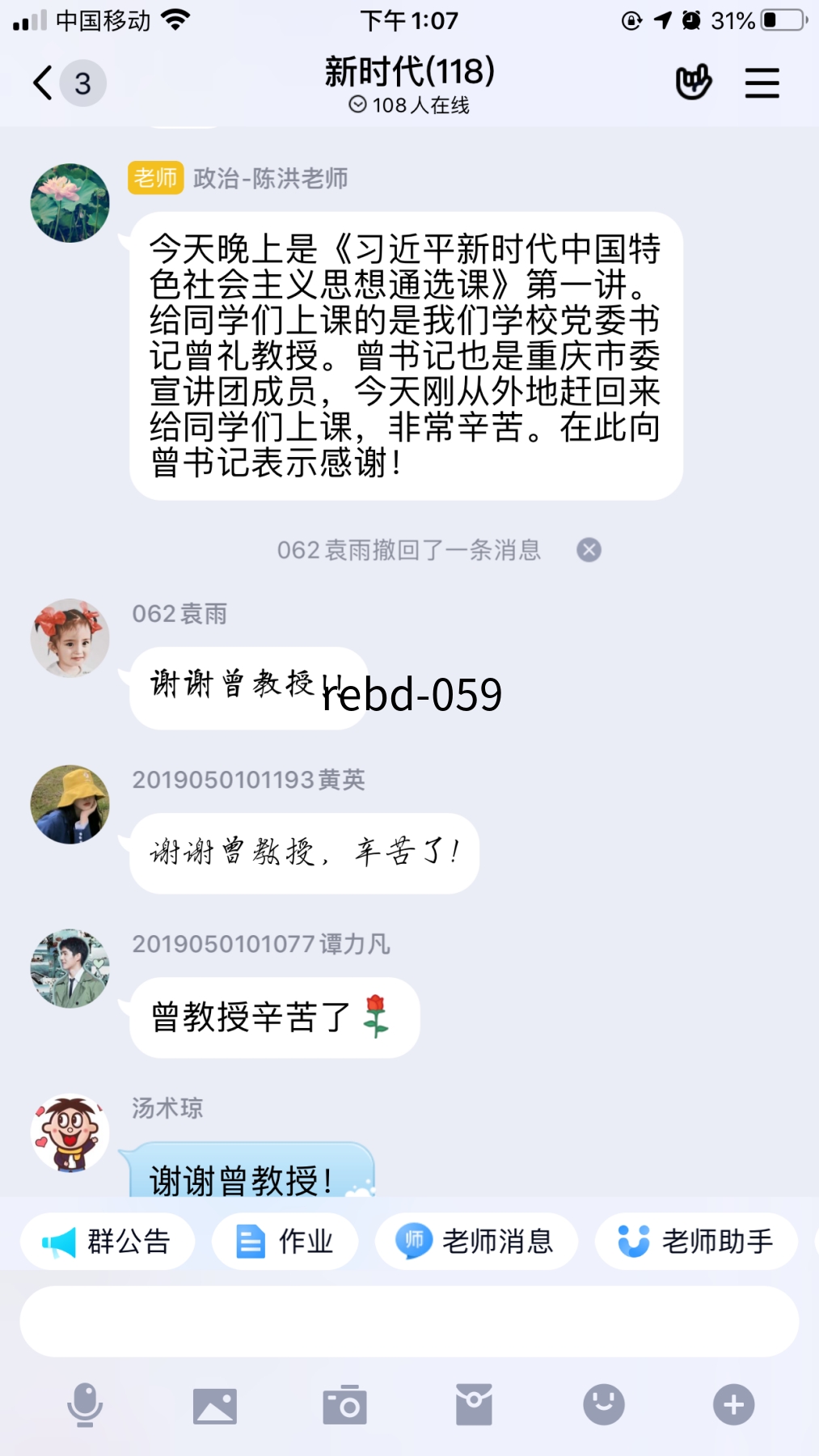Open the red envelope icon
Viewport: 819px width, 1456px height.
click(474, 1405)
